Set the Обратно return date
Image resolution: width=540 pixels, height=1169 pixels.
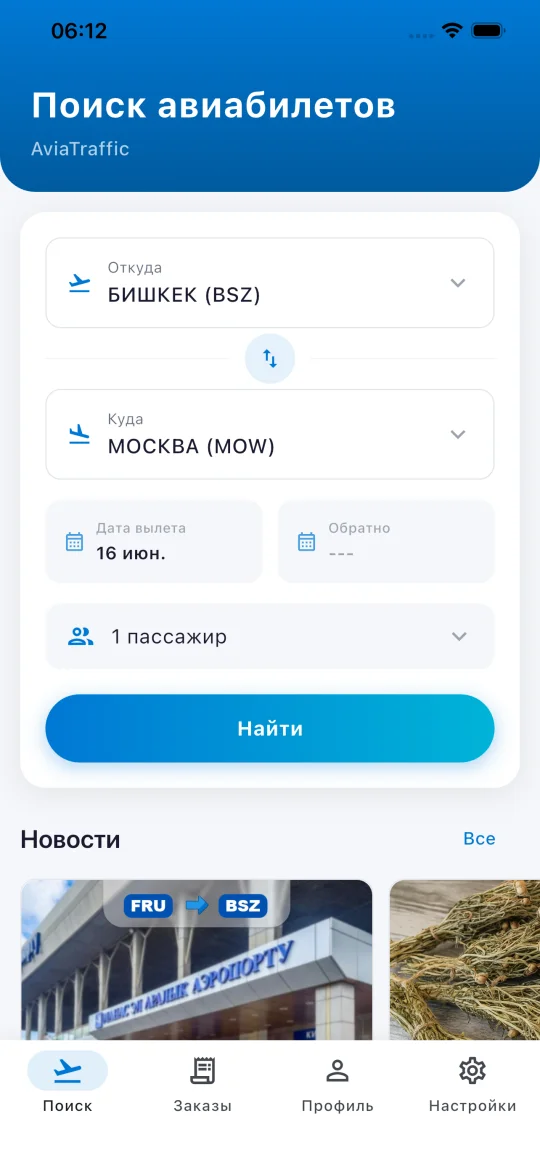pos(386,541)
